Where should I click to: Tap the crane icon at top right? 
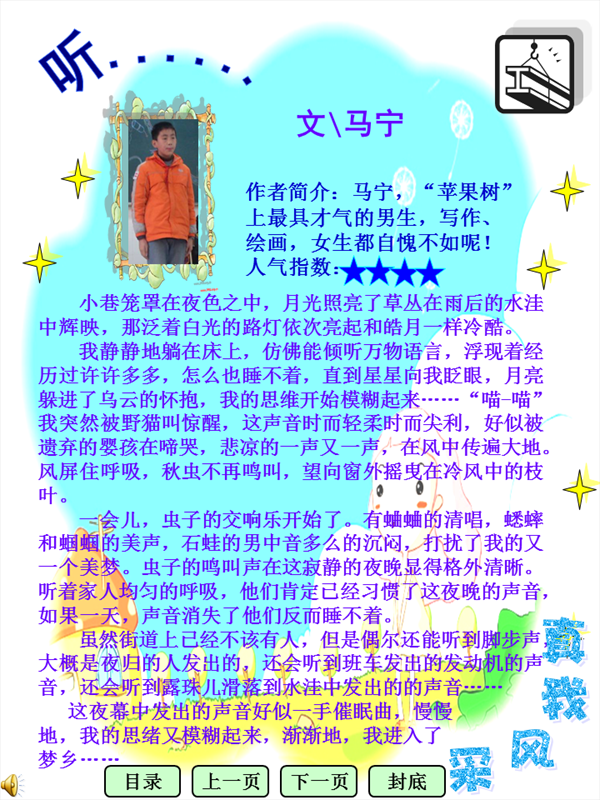(x=534, y=73)
